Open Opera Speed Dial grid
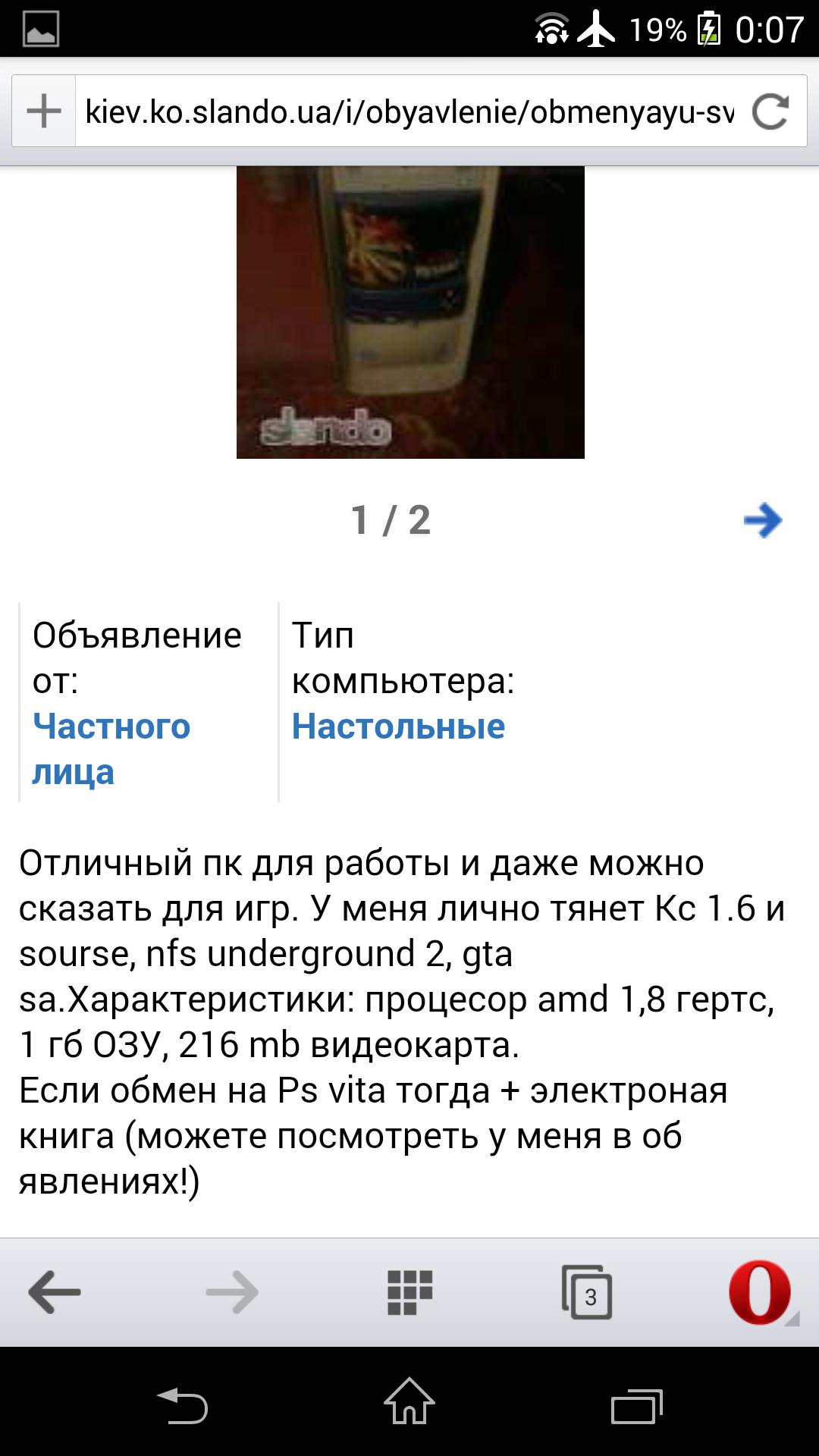819x1456 pixels. pos(409,1291)
